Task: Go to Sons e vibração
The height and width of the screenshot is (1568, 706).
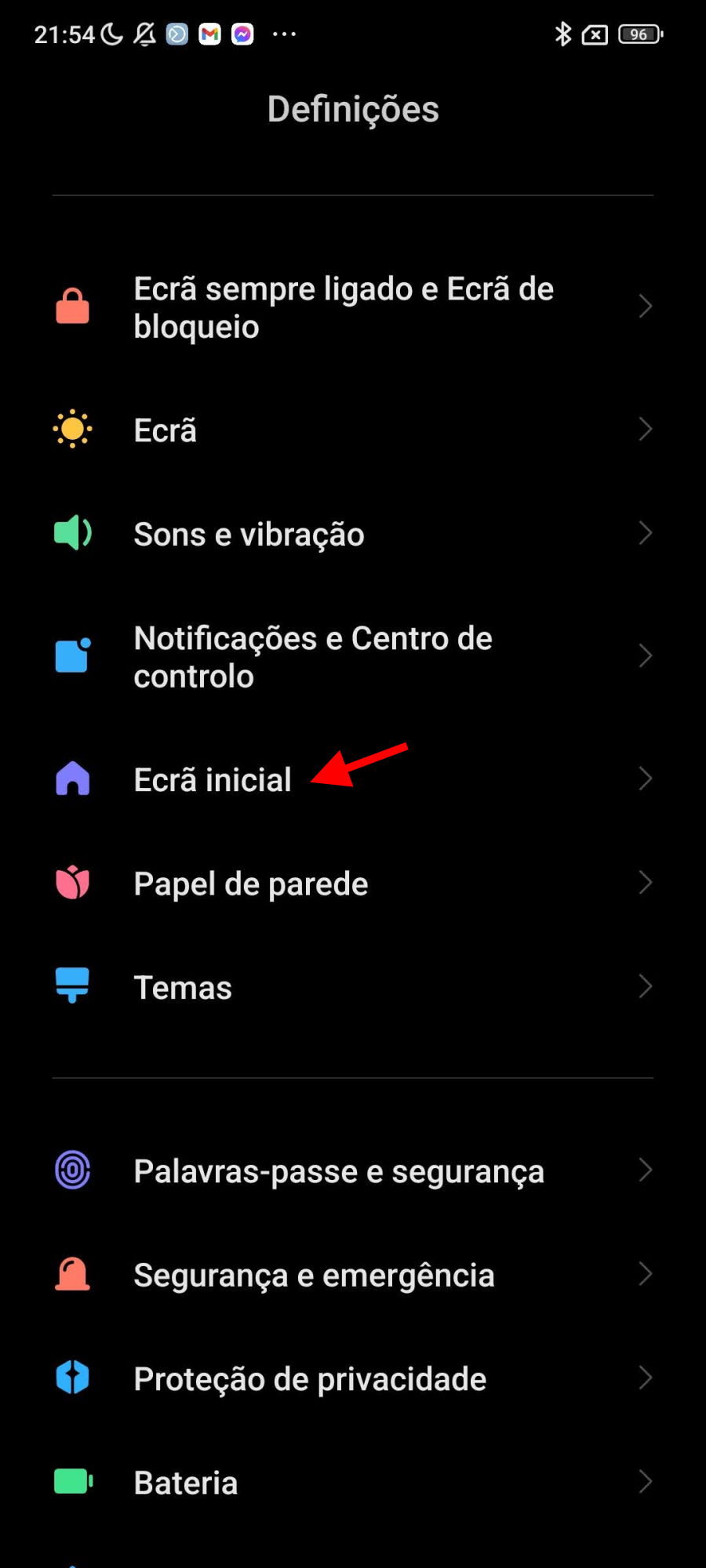Action: 353,534
